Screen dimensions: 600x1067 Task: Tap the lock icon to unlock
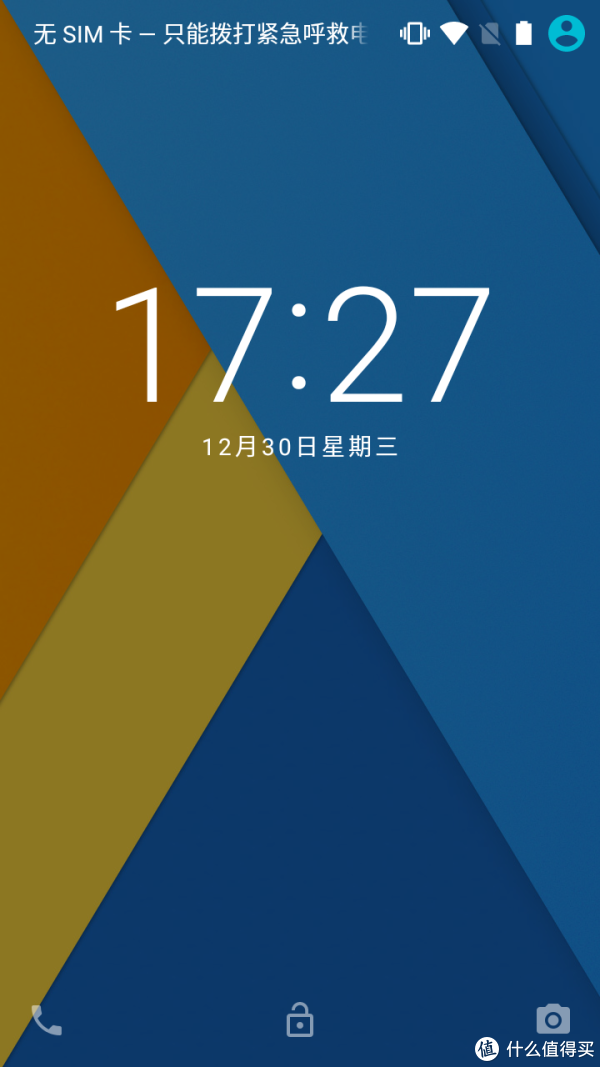click(299, 1019)
